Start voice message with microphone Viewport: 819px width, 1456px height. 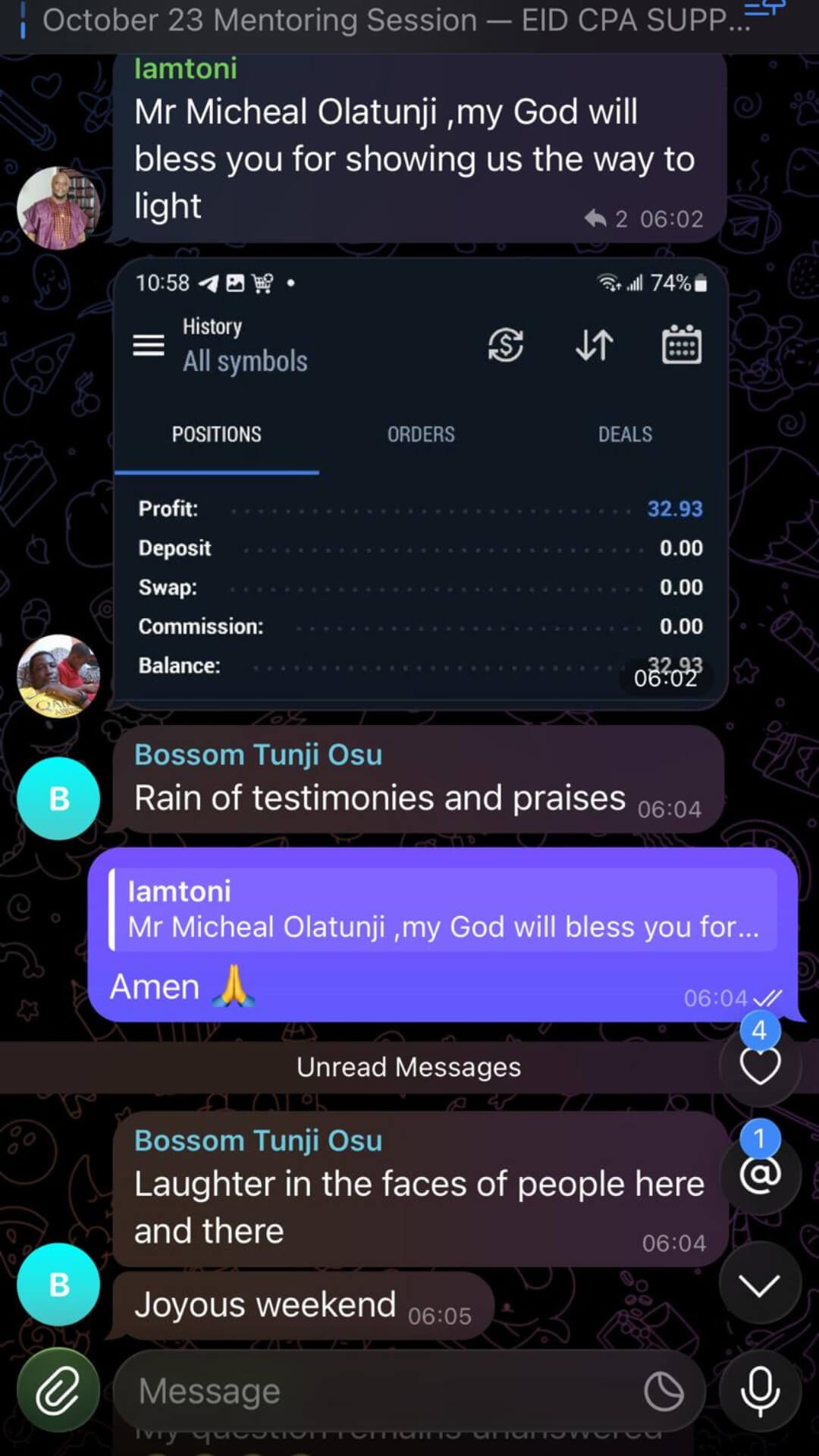760,1391
